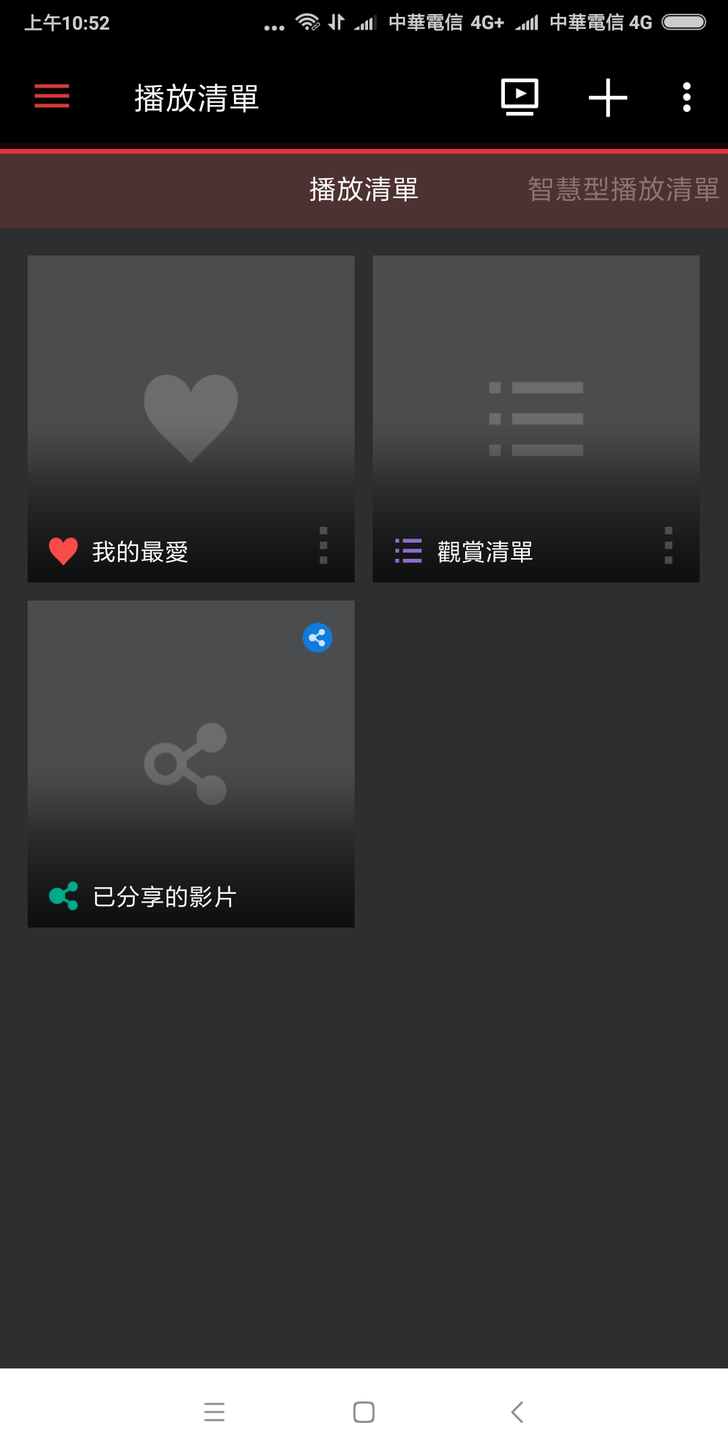Image resolution: width=728 pixels, height=1456 pixels.
Task: Open the 已分享的影片 playlist card
Action: (190, 763)
